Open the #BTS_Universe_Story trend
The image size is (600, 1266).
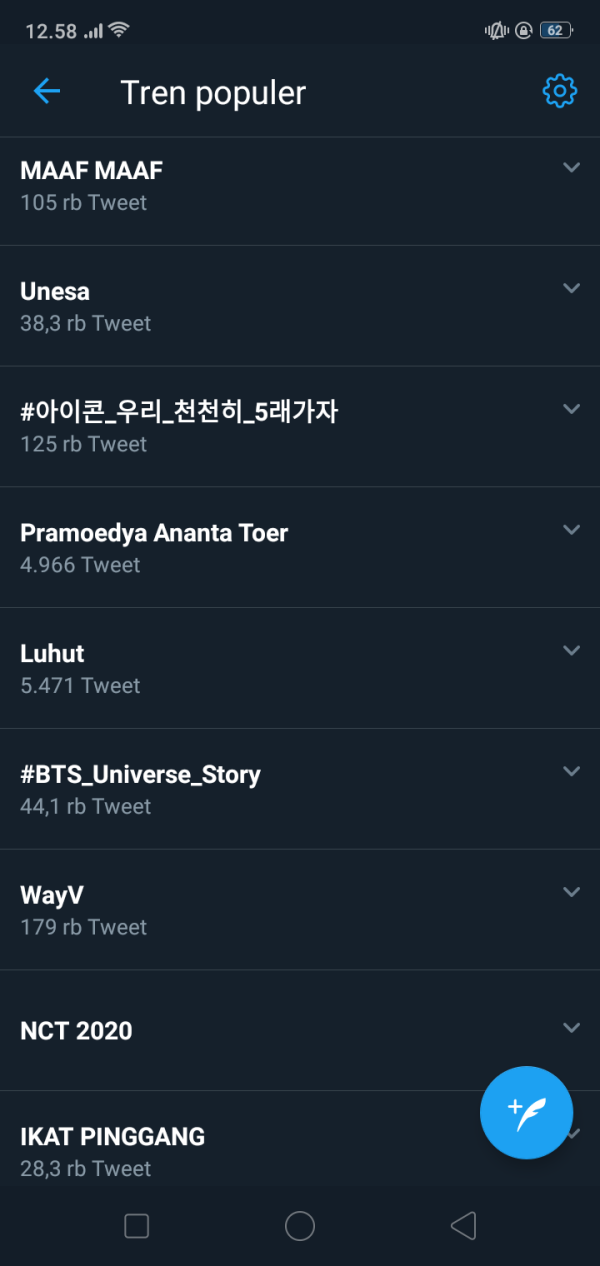click(x=300, y=789)
